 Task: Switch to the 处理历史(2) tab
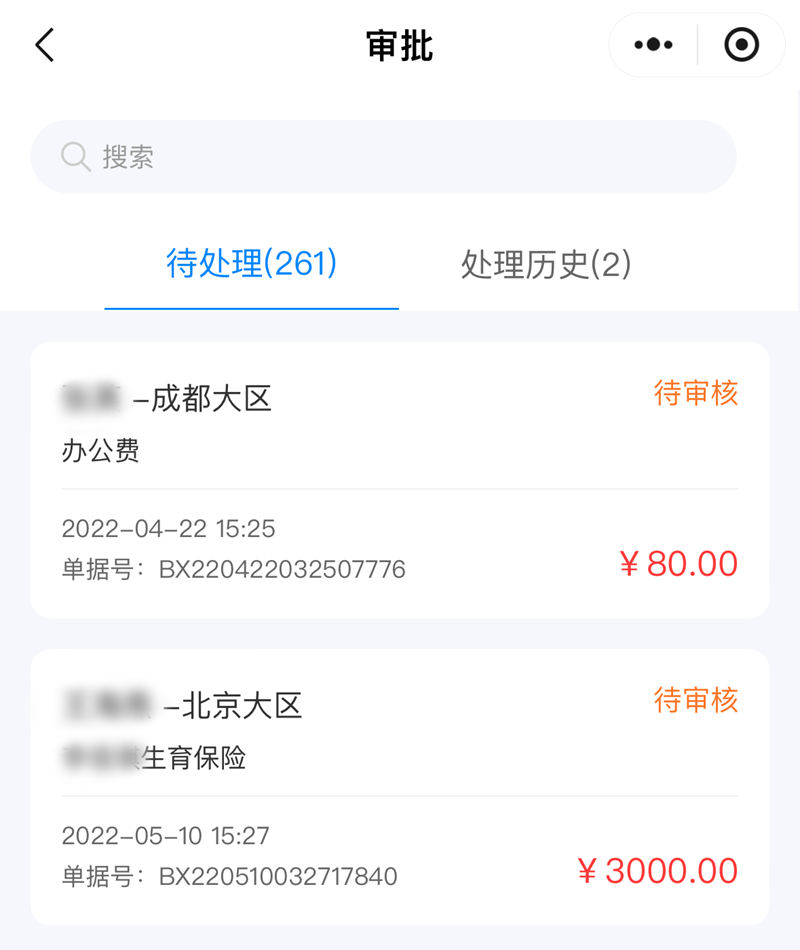[546, 264]
